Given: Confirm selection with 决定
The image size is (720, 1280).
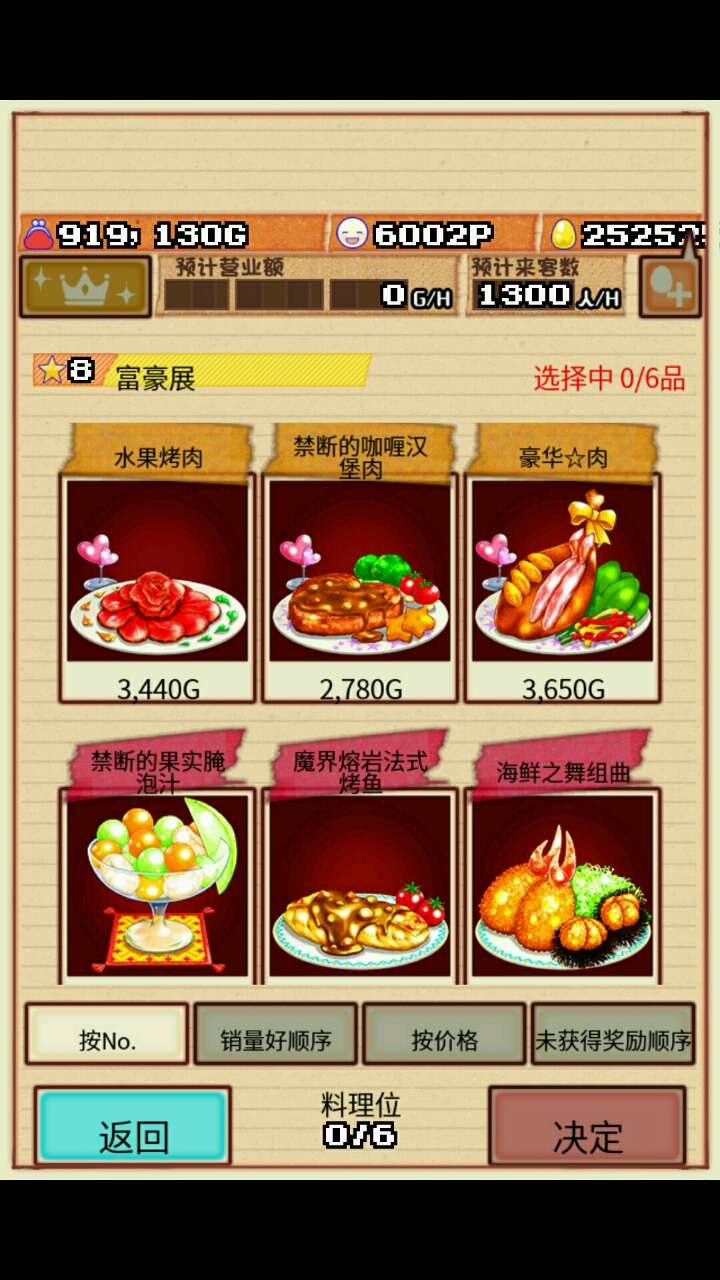Looking at the screenshot, I should [587, 1127].
